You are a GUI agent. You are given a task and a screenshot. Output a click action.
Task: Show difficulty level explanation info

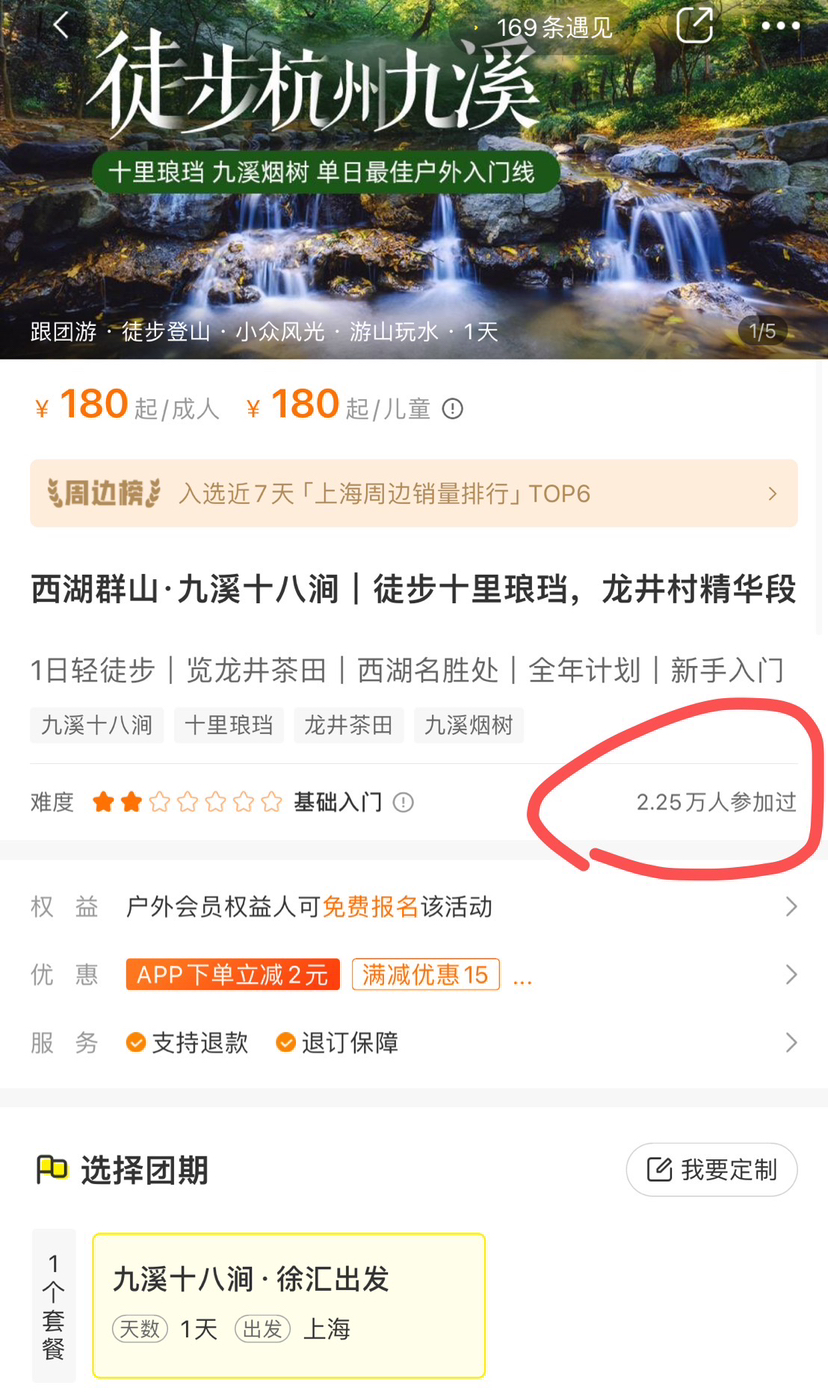(x=403, y=802)
